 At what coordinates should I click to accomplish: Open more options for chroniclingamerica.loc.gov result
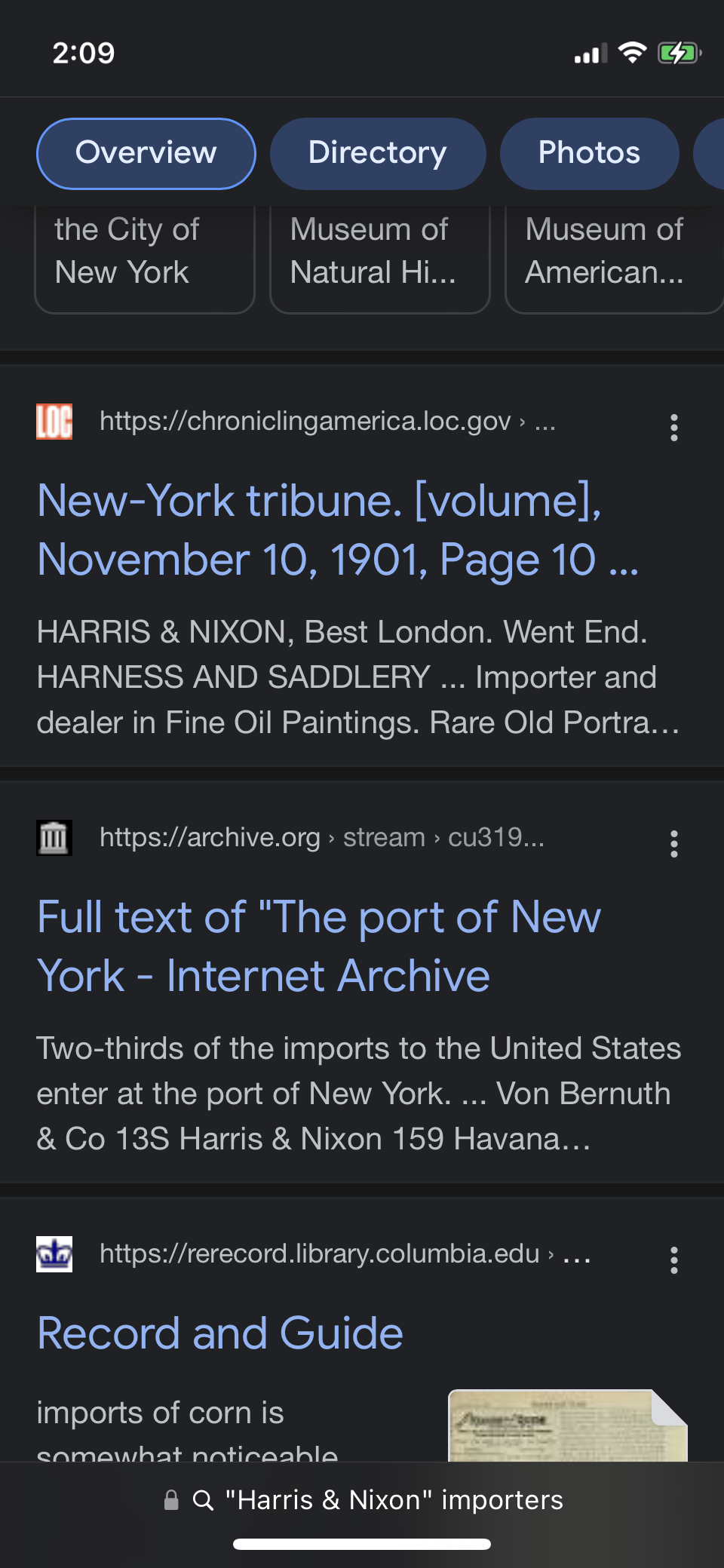[674, 428]
